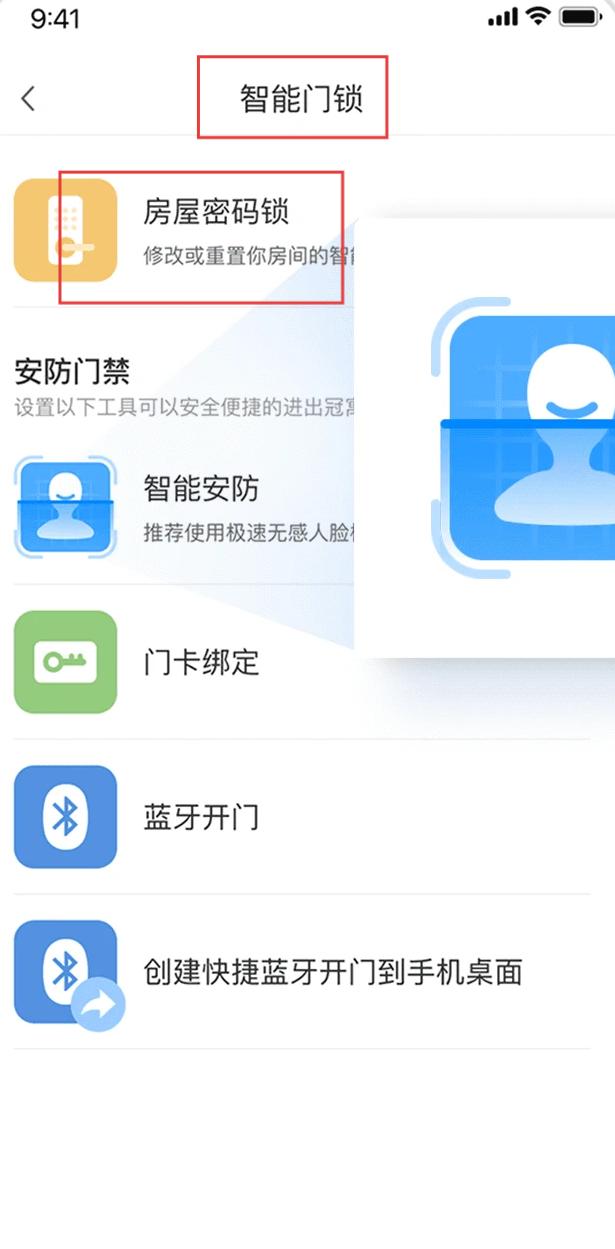
Task: Go back from the 智能门锁 page
Action: (x=28, y=98)
